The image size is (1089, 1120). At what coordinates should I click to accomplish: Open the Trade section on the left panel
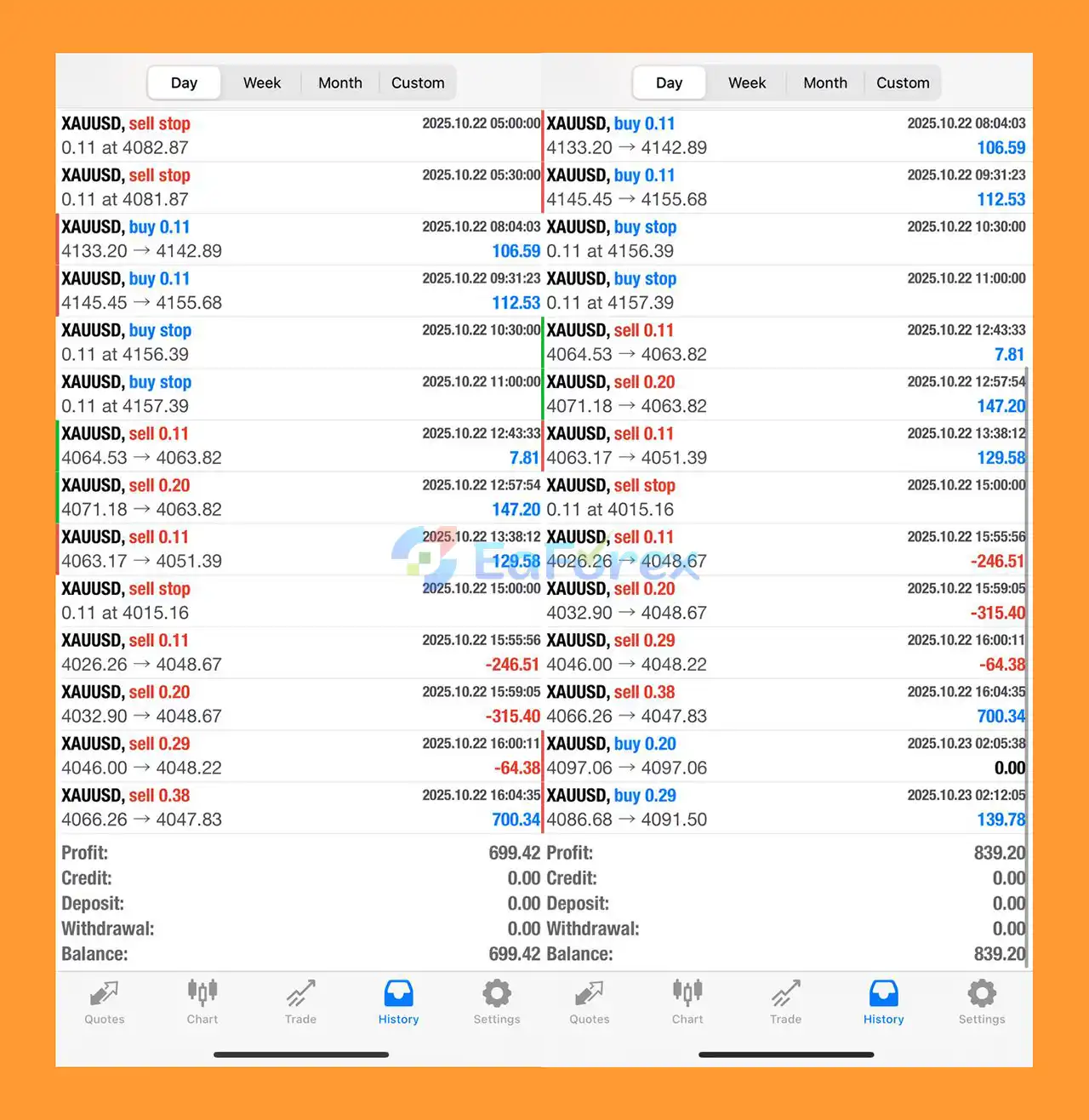pos(299,1002)
